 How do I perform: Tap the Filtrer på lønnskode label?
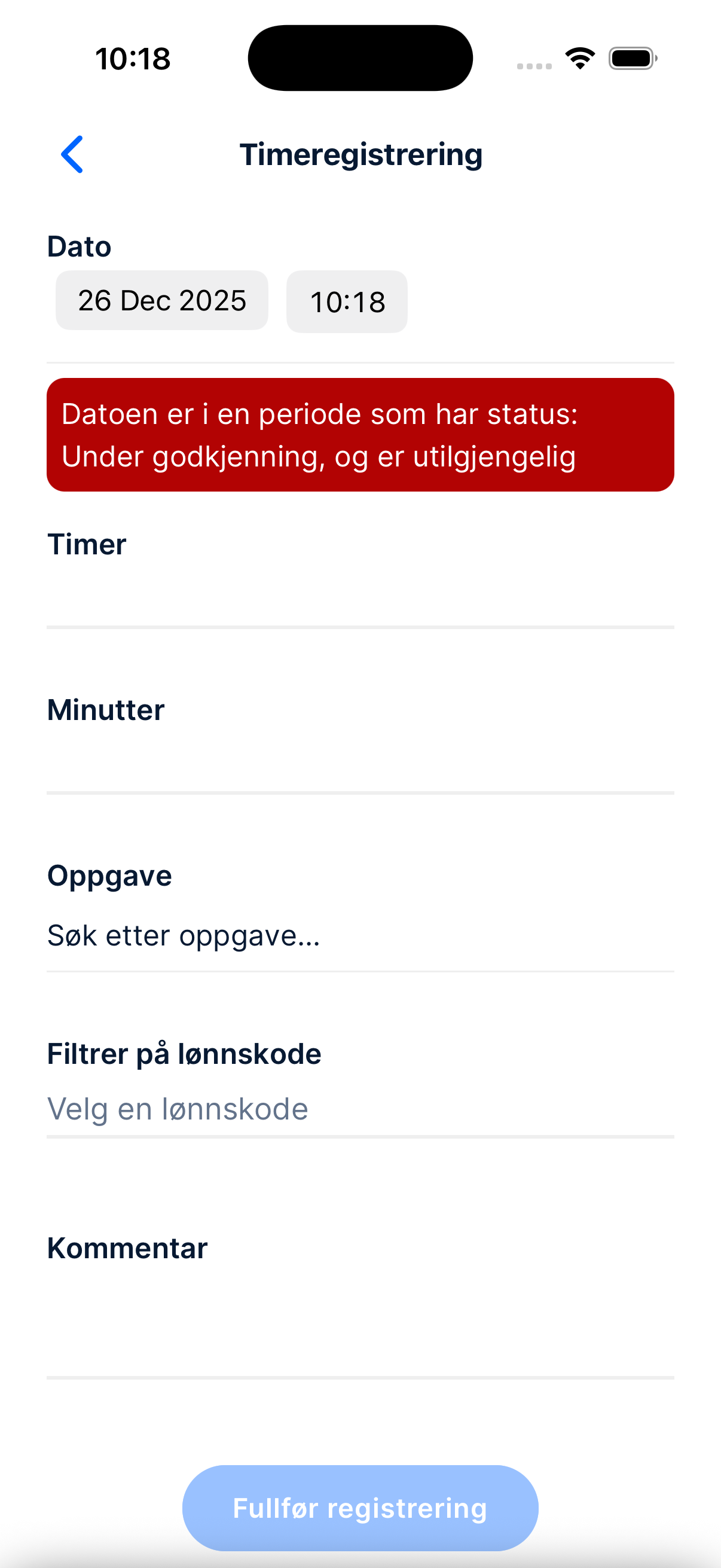click(x=184, y=1053)
